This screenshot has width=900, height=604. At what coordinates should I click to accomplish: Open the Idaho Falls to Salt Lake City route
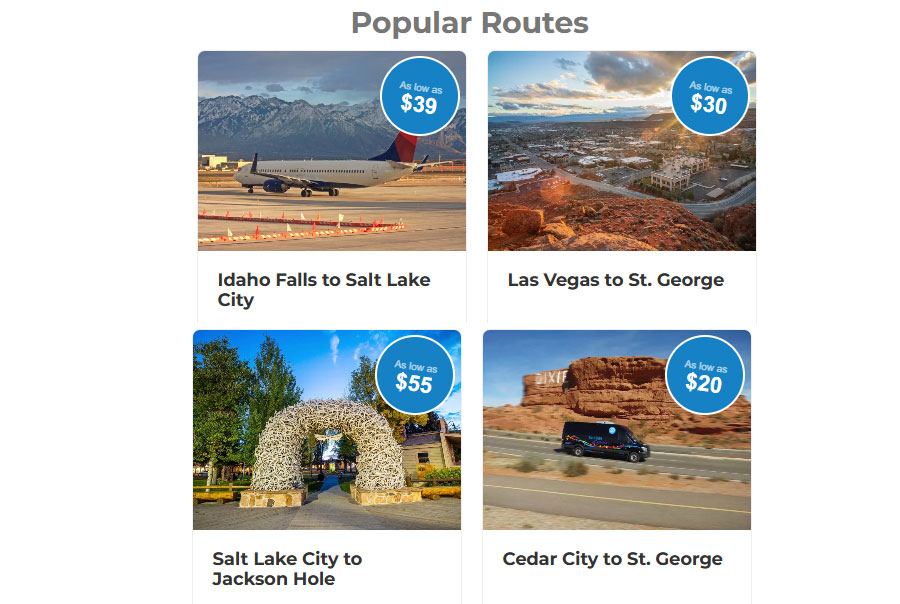(324, 289)
